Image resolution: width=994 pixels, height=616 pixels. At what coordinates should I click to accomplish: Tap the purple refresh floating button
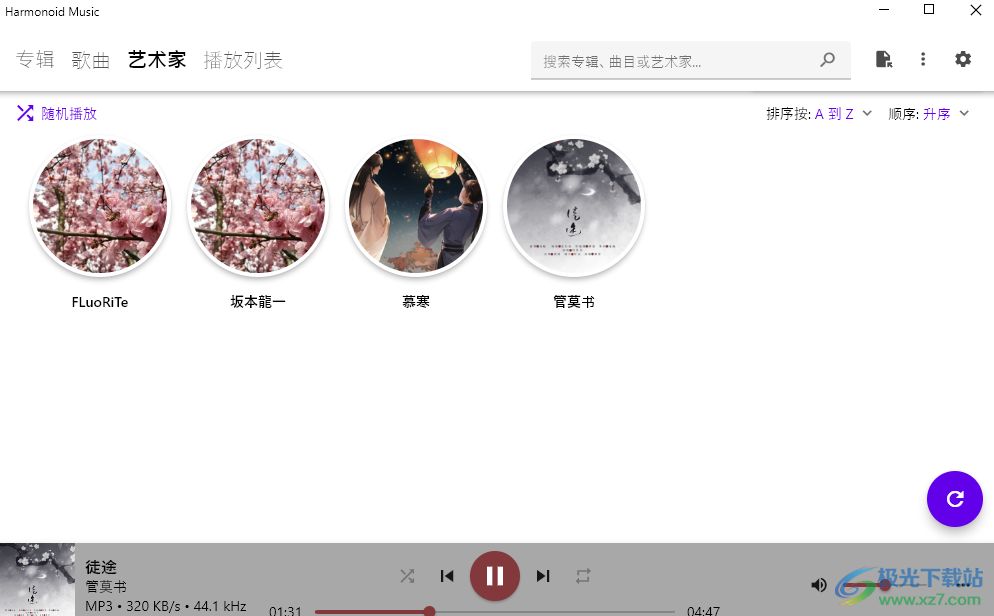954,498
